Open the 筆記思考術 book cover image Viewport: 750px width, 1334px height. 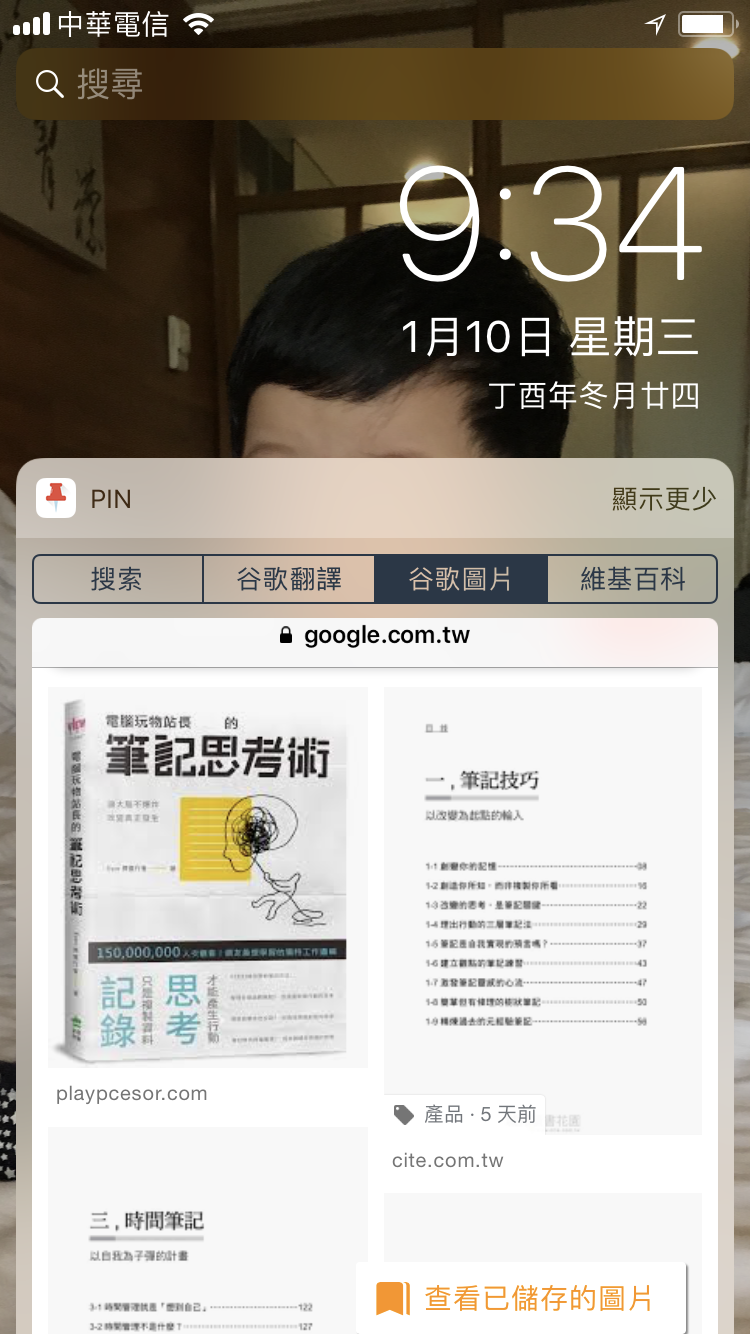pyautogui.click(x=208, y=877)
